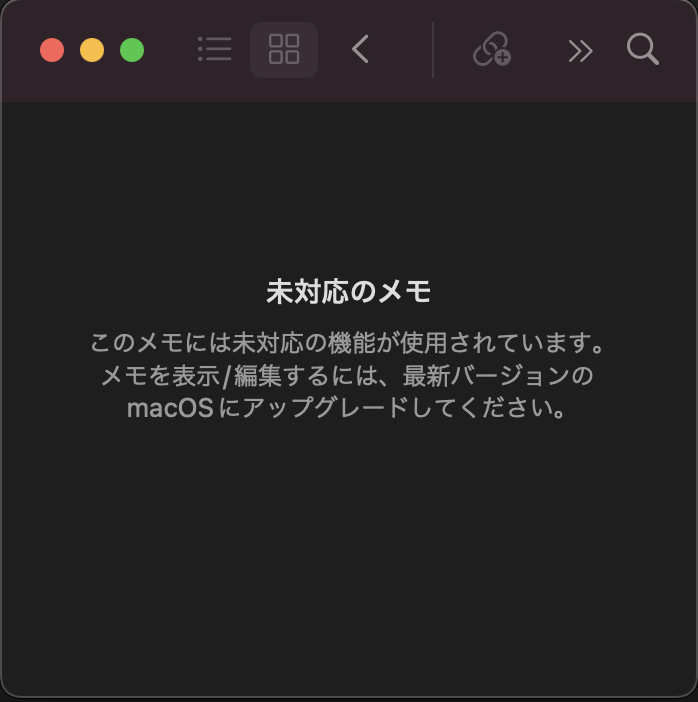The image size is (698, 702).
Task: Open the search magnifier
Action: [642, 49]
